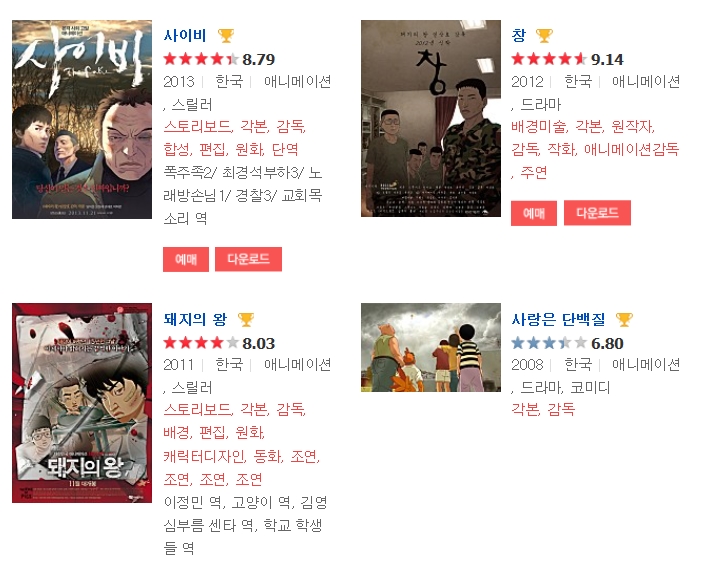Tap 다운로드 button for 창
Screen dimensions: 716x564
point(597,213)
